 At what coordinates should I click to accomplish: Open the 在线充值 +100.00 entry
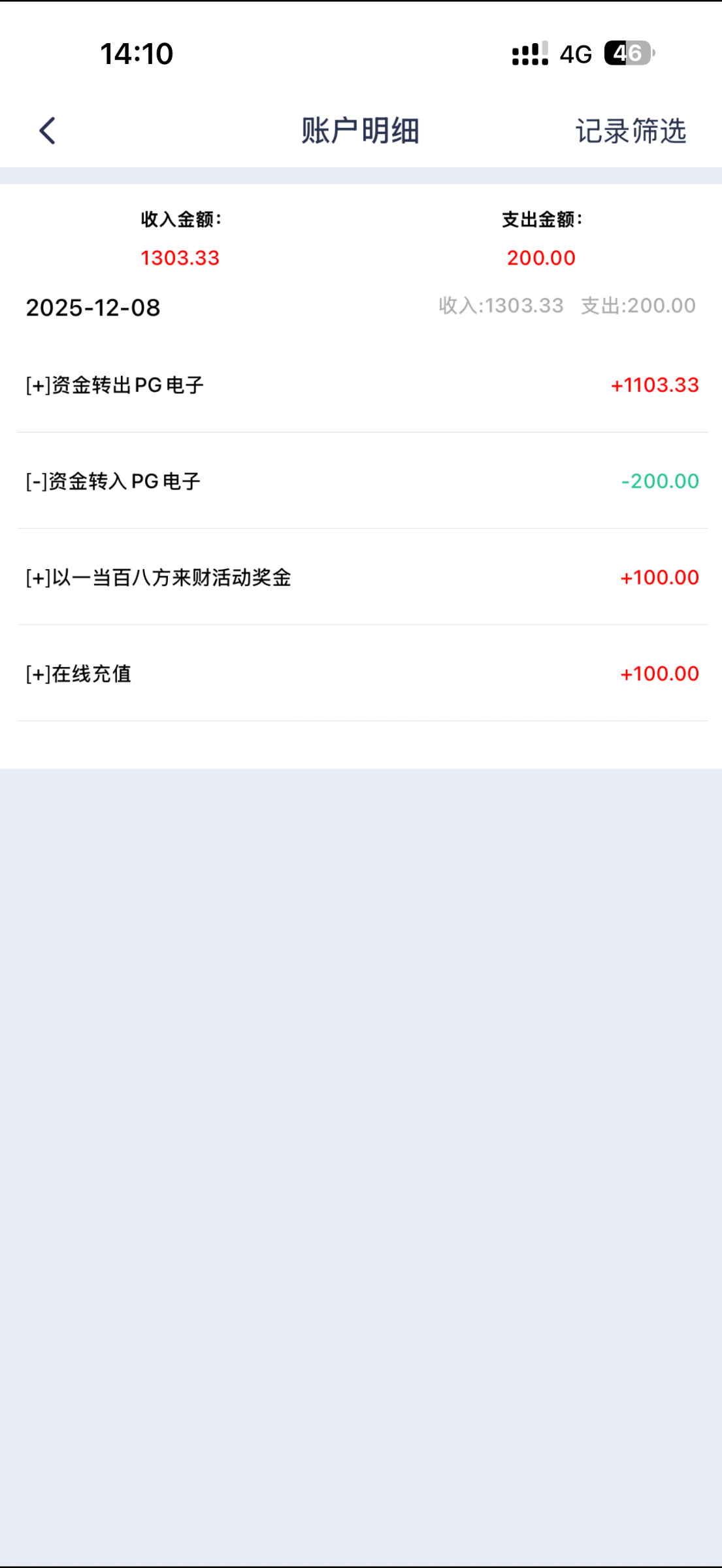pos(361,674)
